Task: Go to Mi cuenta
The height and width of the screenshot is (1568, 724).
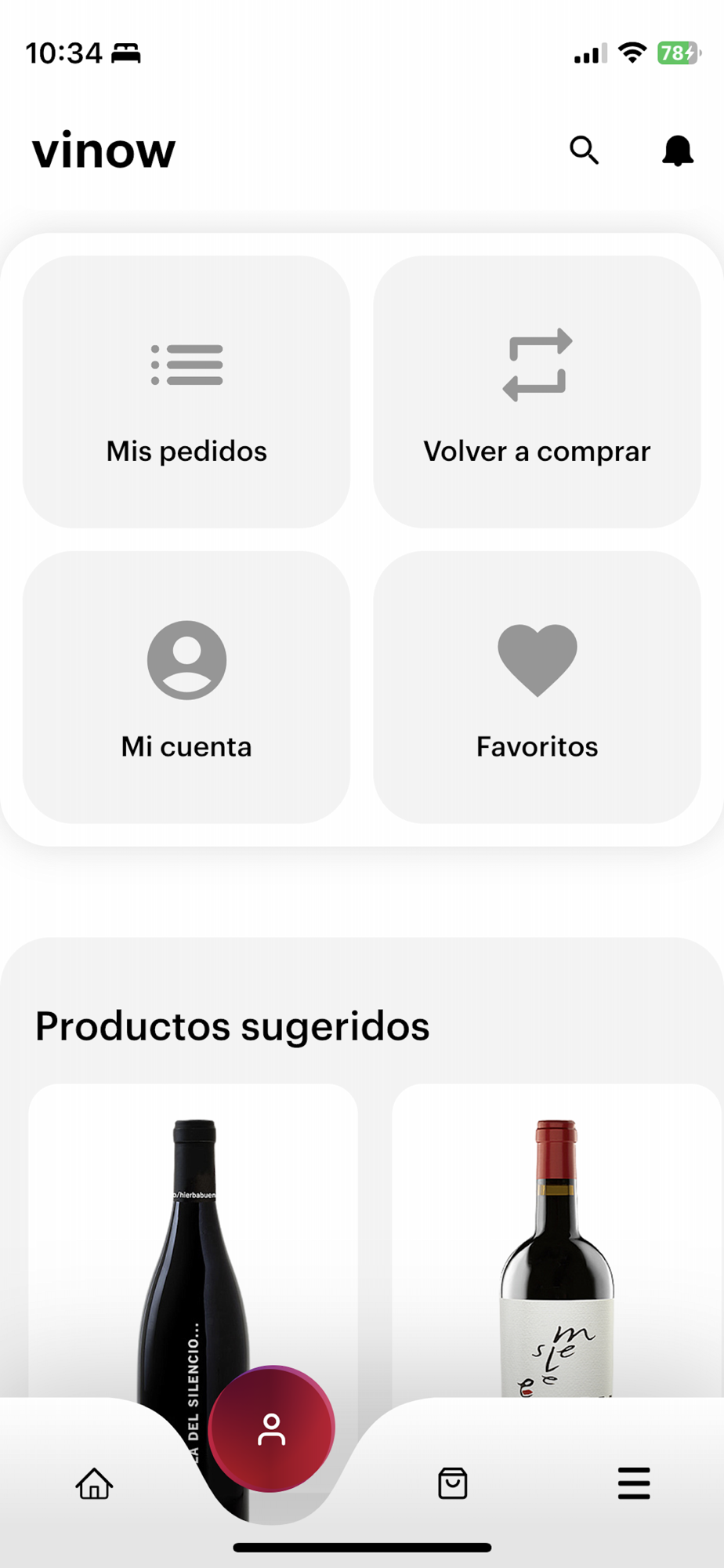Action: (x=186, y=687)
